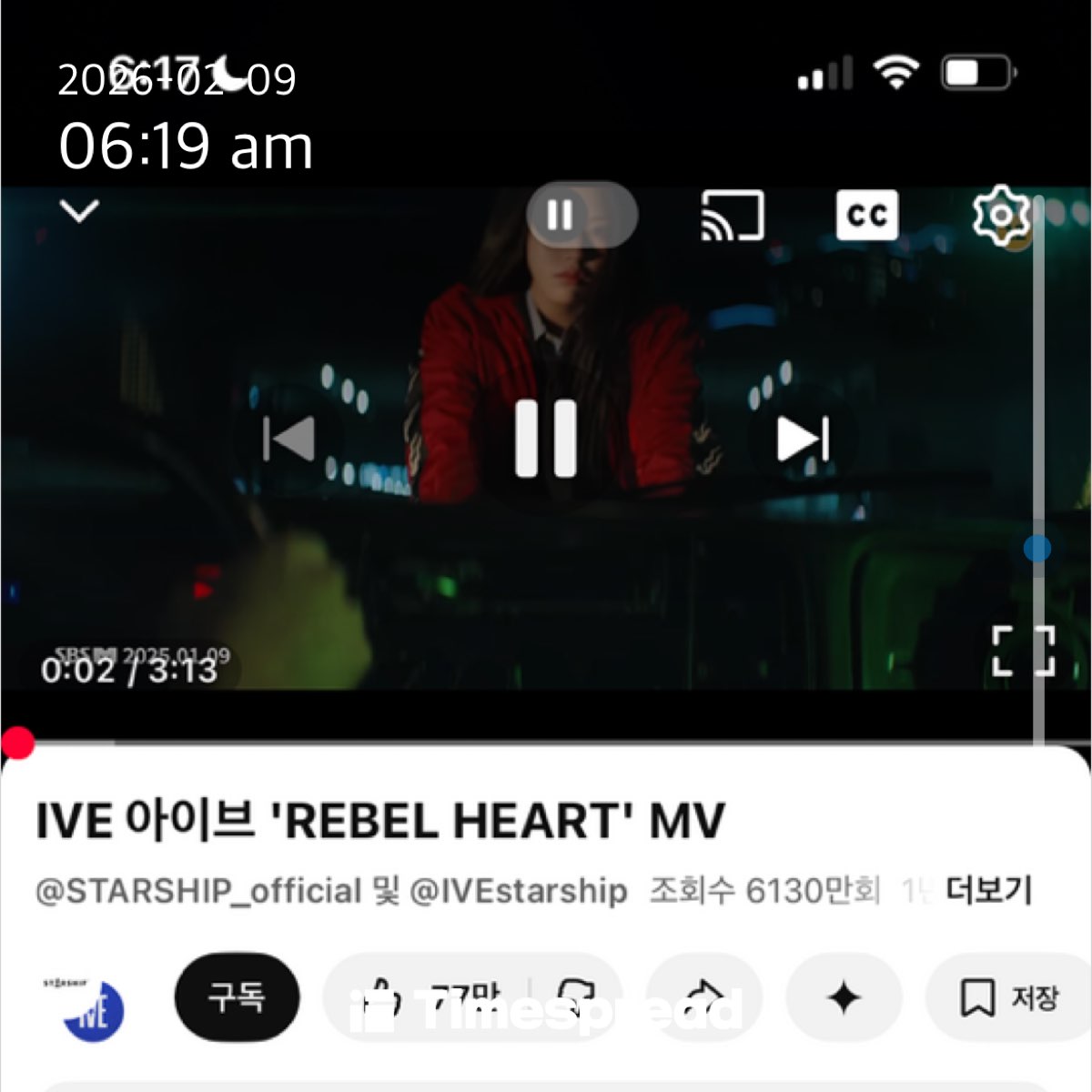The image size is (1092, 1092).
Task: Enter fullscreen mode
Action: pyautogui.click(x=1023, y=651)
